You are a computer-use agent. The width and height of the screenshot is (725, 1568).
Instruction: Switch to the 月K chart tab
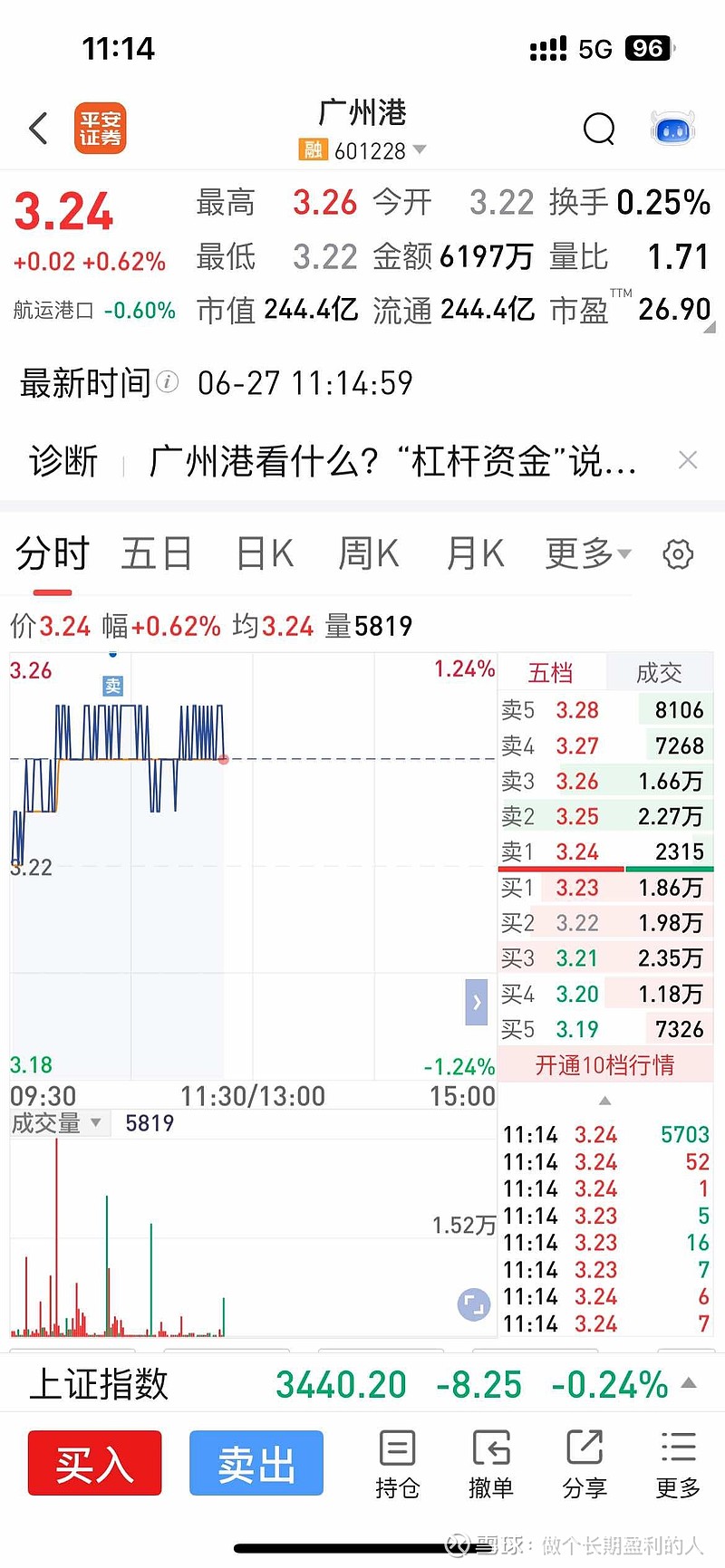click(x=475, y=553)
